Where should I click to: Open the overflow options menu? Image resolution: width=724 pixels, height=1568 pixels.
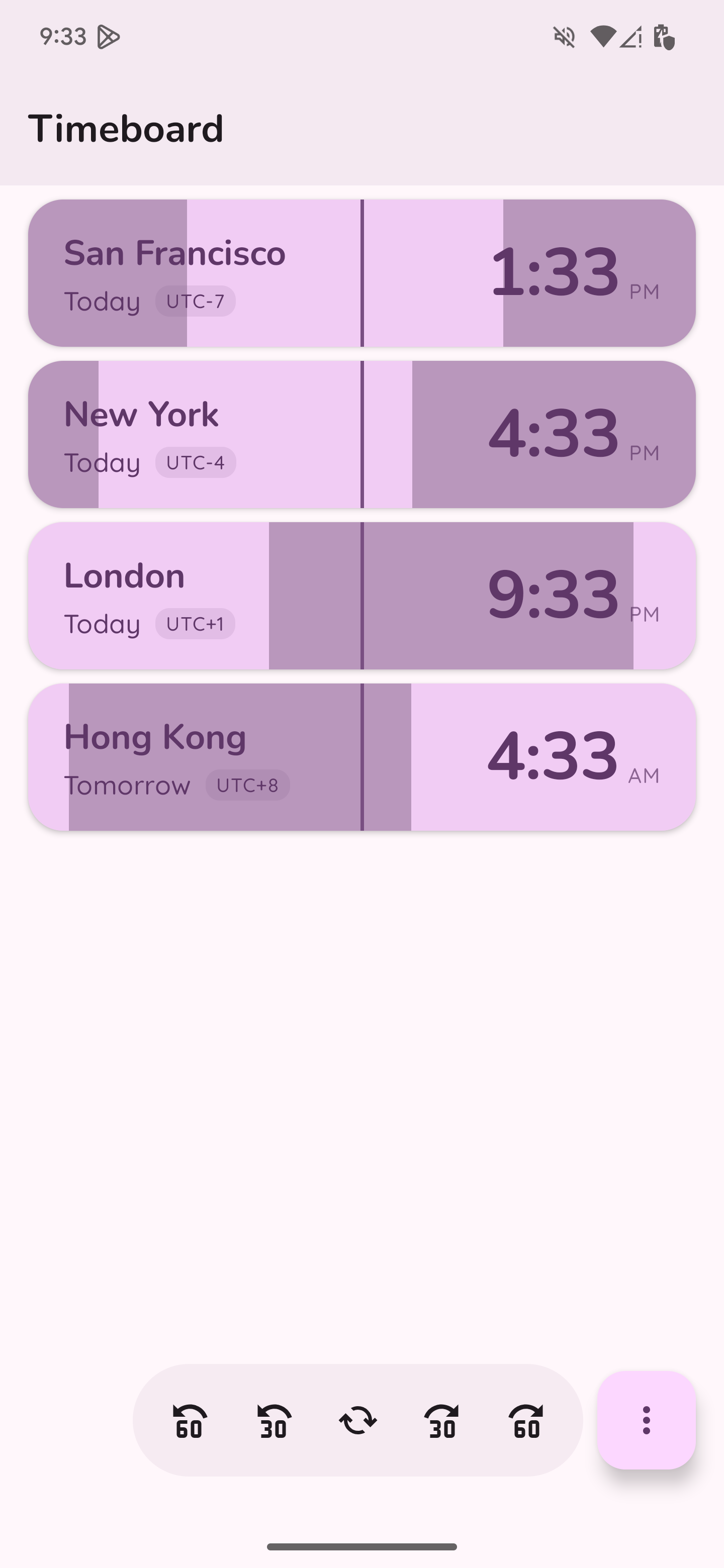pyautogui.click(x=647, y=1421)
